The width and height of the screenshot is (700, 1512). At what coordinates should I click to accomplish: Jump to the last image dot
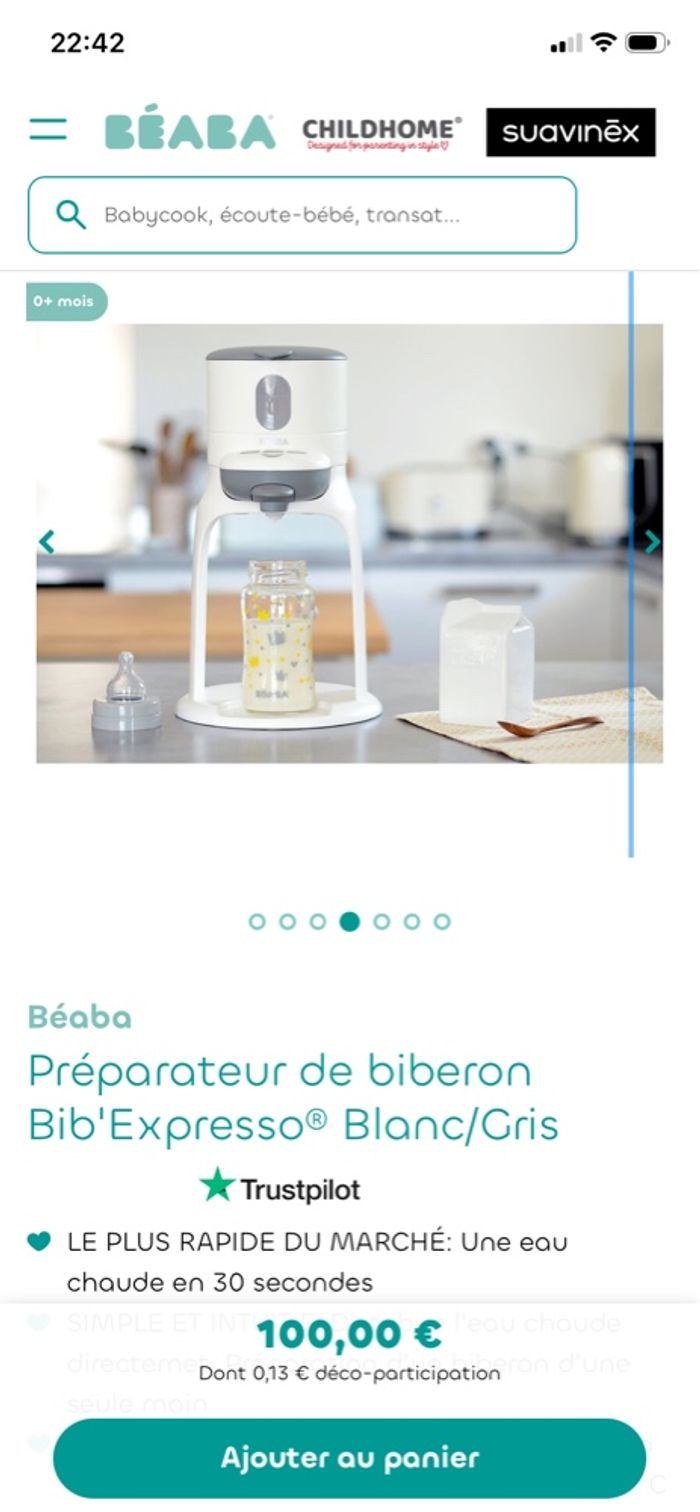pos(442,921)
